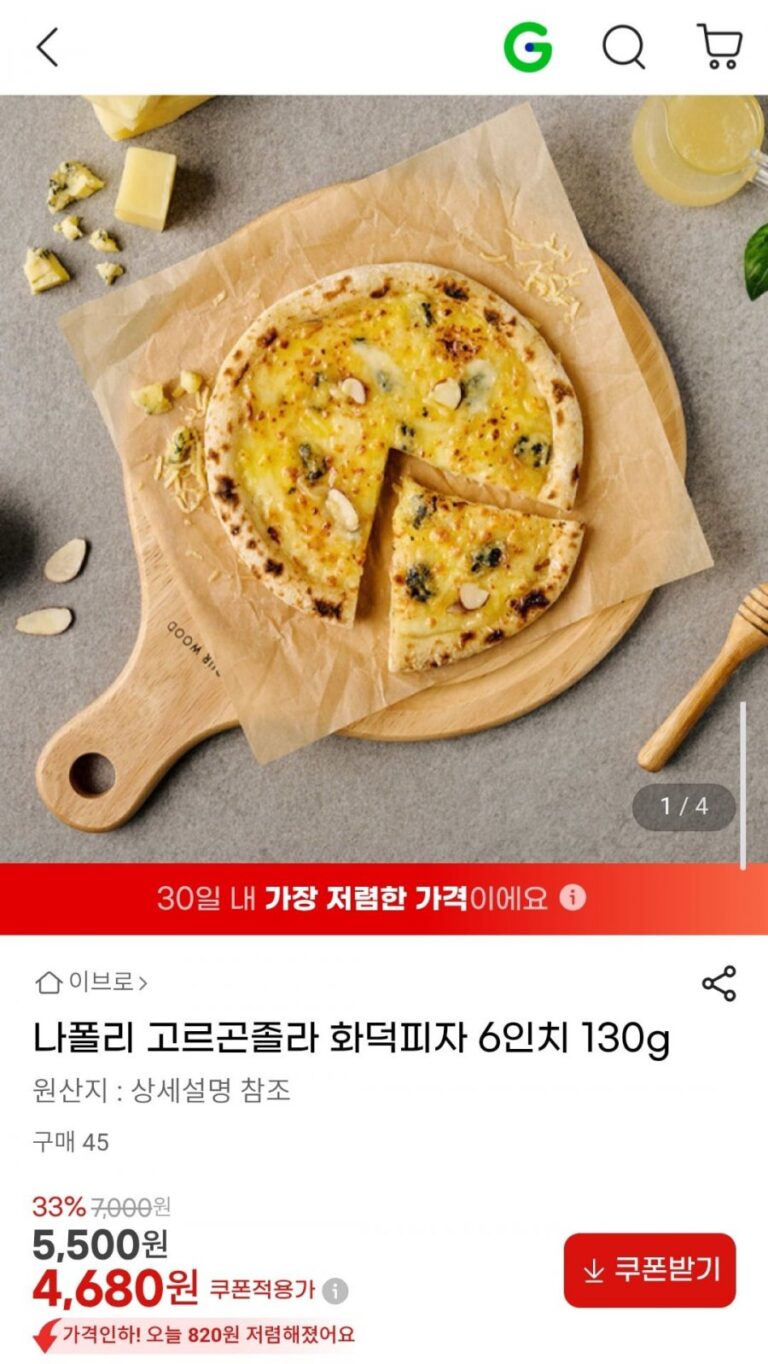Open the shopping cart

coord(719,47)
